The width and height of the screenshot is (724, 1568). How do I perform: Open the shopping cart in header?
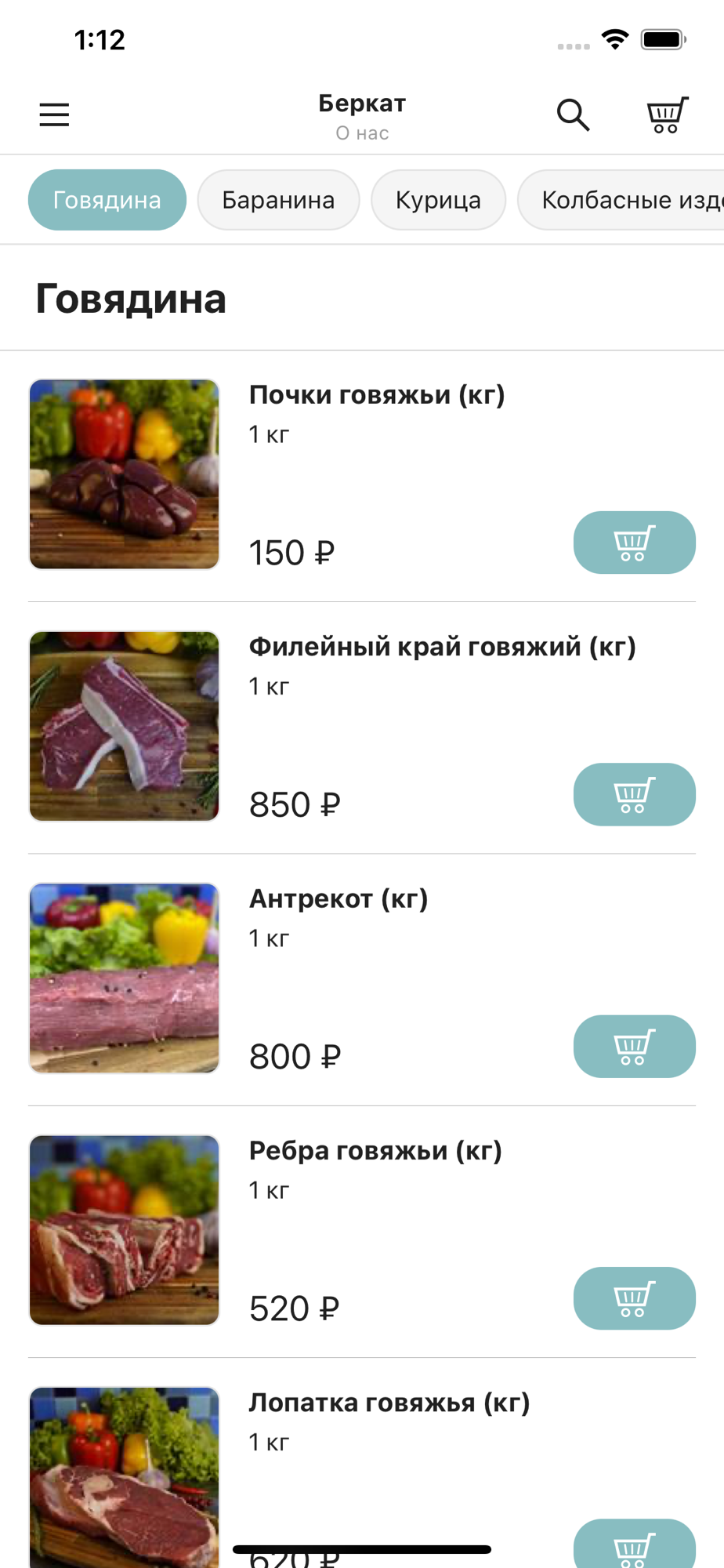(667, 115)
